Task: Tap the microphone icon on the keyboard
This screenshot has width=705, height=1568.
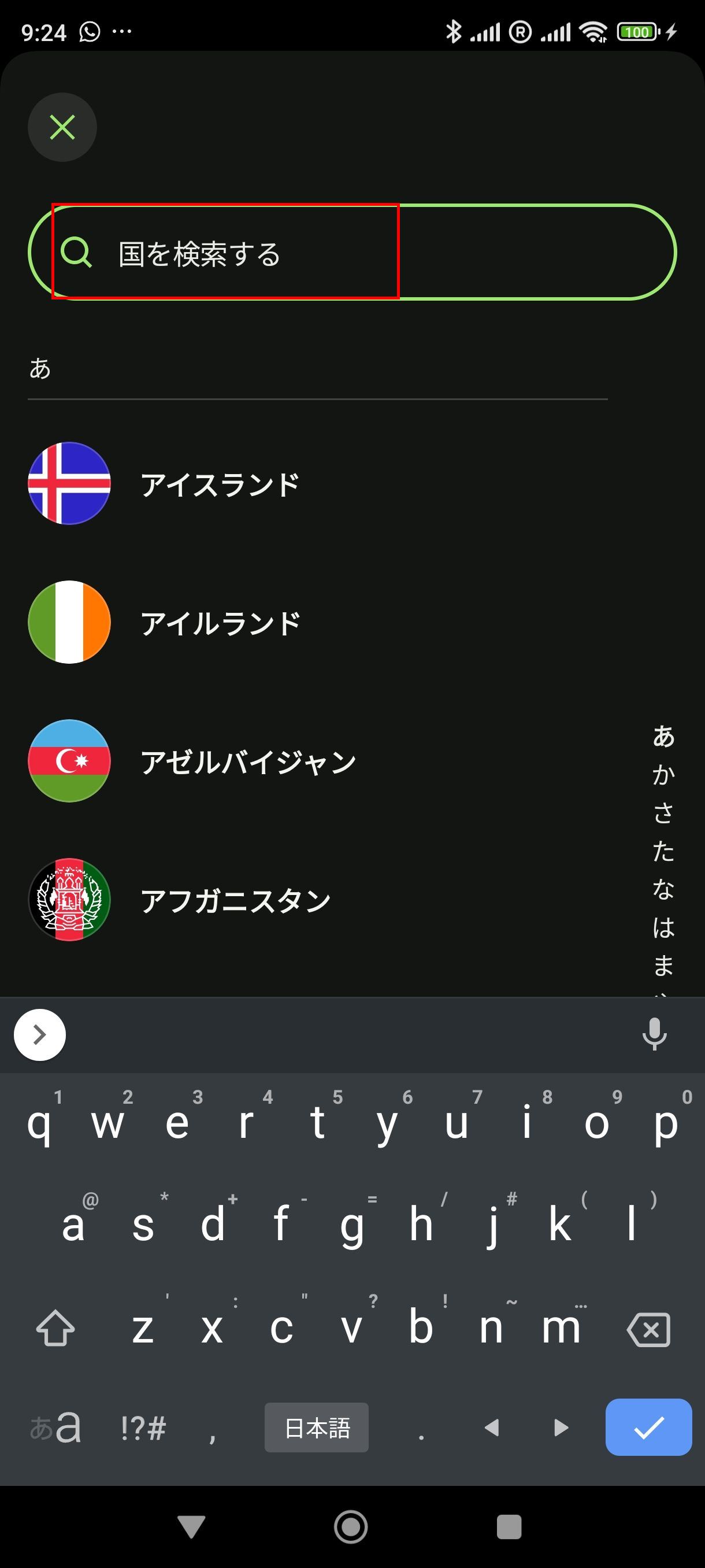Action: pos(655,1035)
